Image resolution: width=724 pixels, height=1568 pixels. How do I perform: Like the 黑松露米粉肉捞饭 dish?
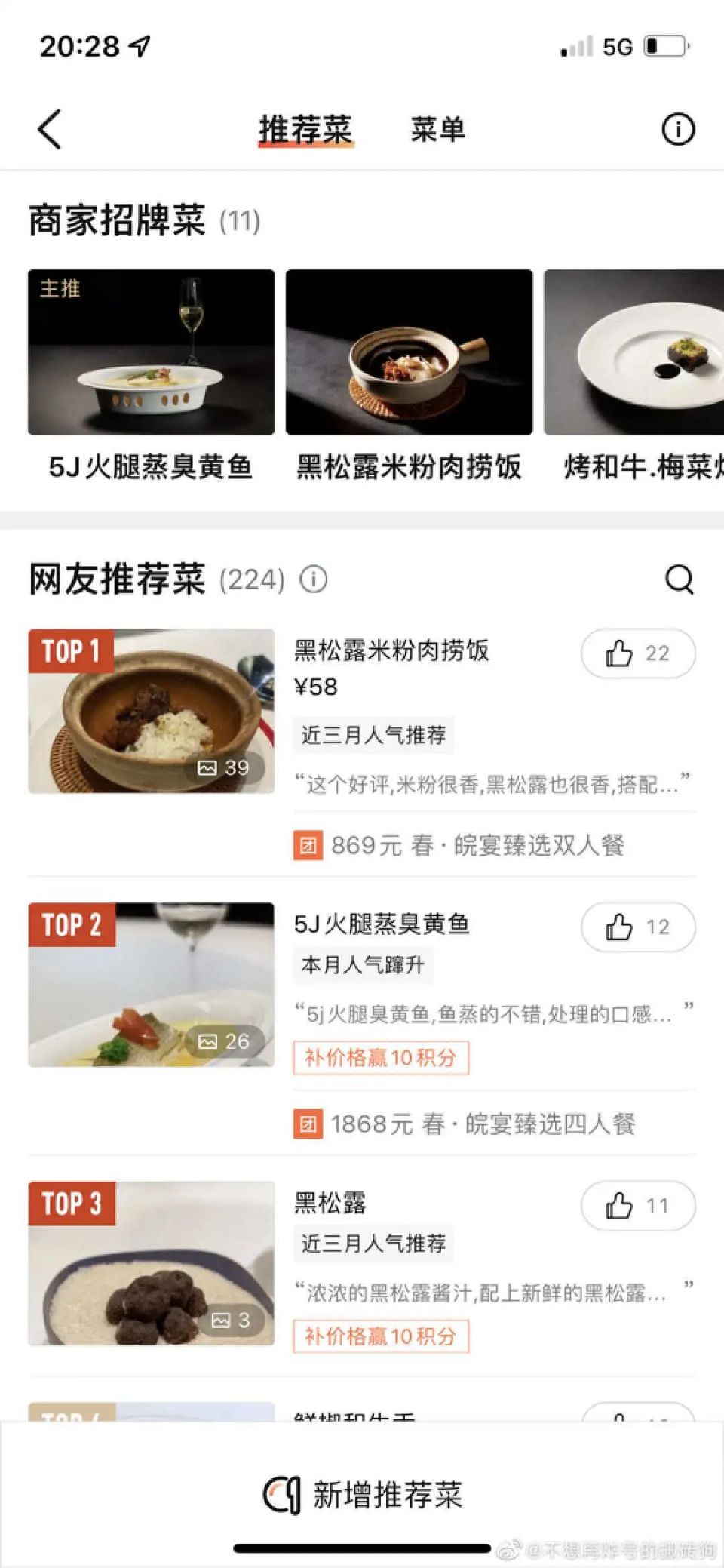(637, 653)
